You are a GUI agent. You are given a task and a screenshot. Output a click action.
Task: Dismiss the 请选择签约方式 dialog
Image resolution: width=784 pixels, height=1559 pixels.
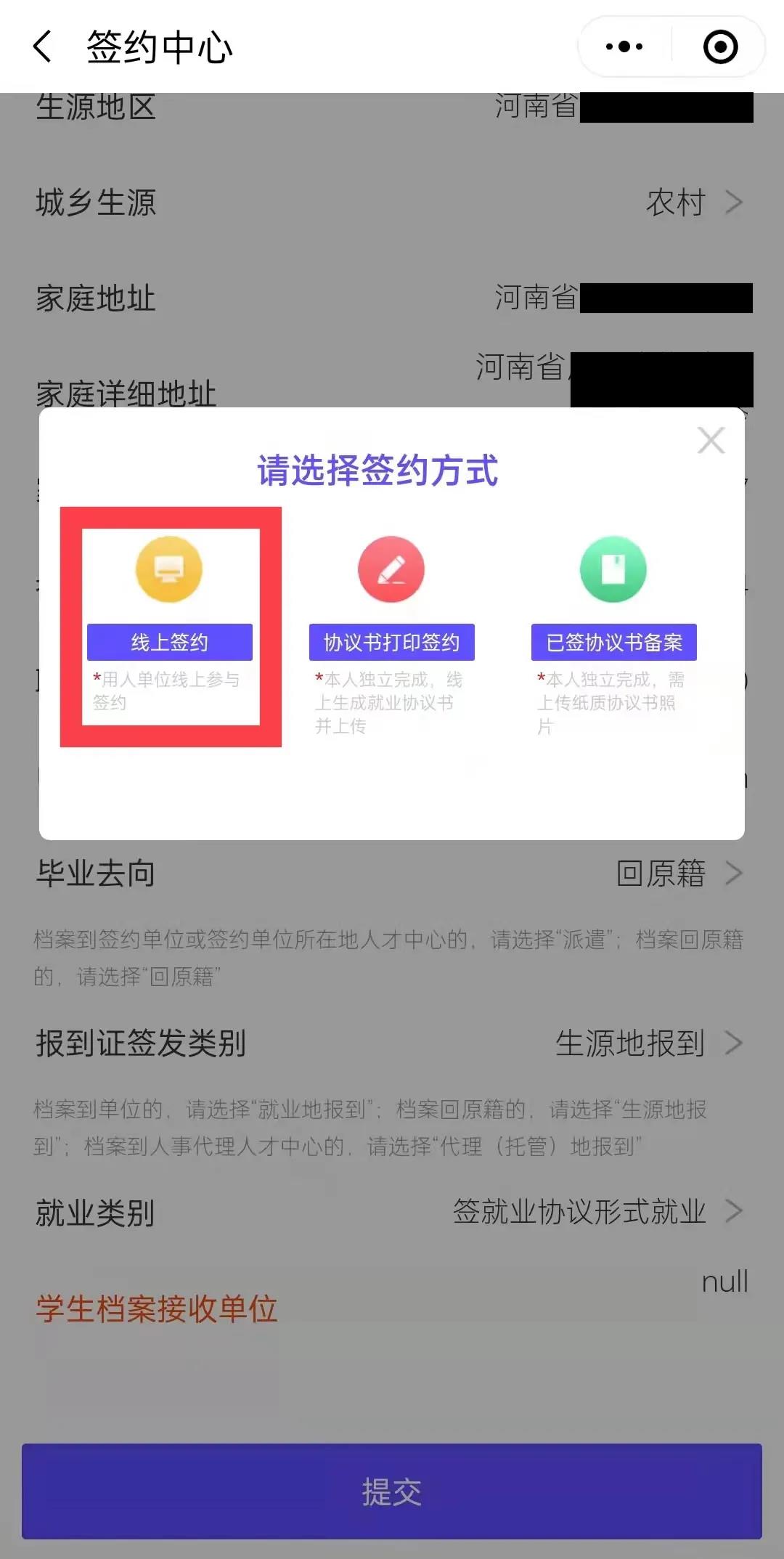(711, 441)
